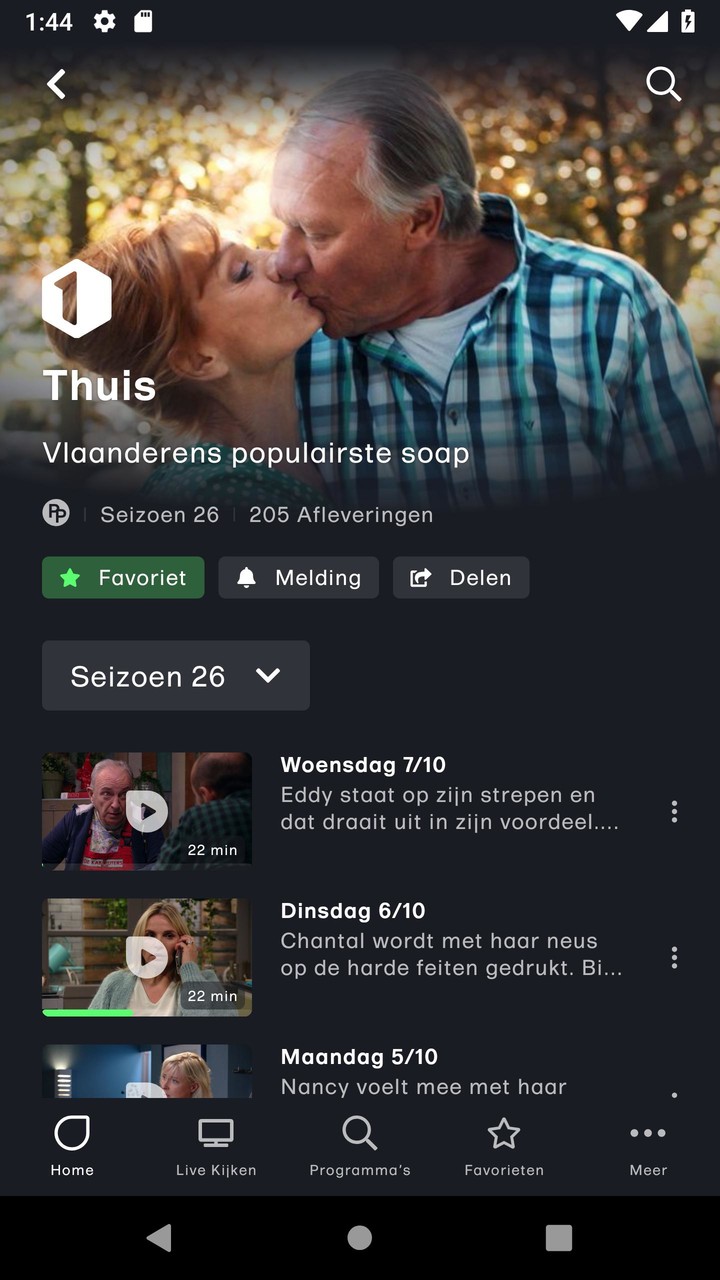Play the Woensdag 7/10 episode

147,810
